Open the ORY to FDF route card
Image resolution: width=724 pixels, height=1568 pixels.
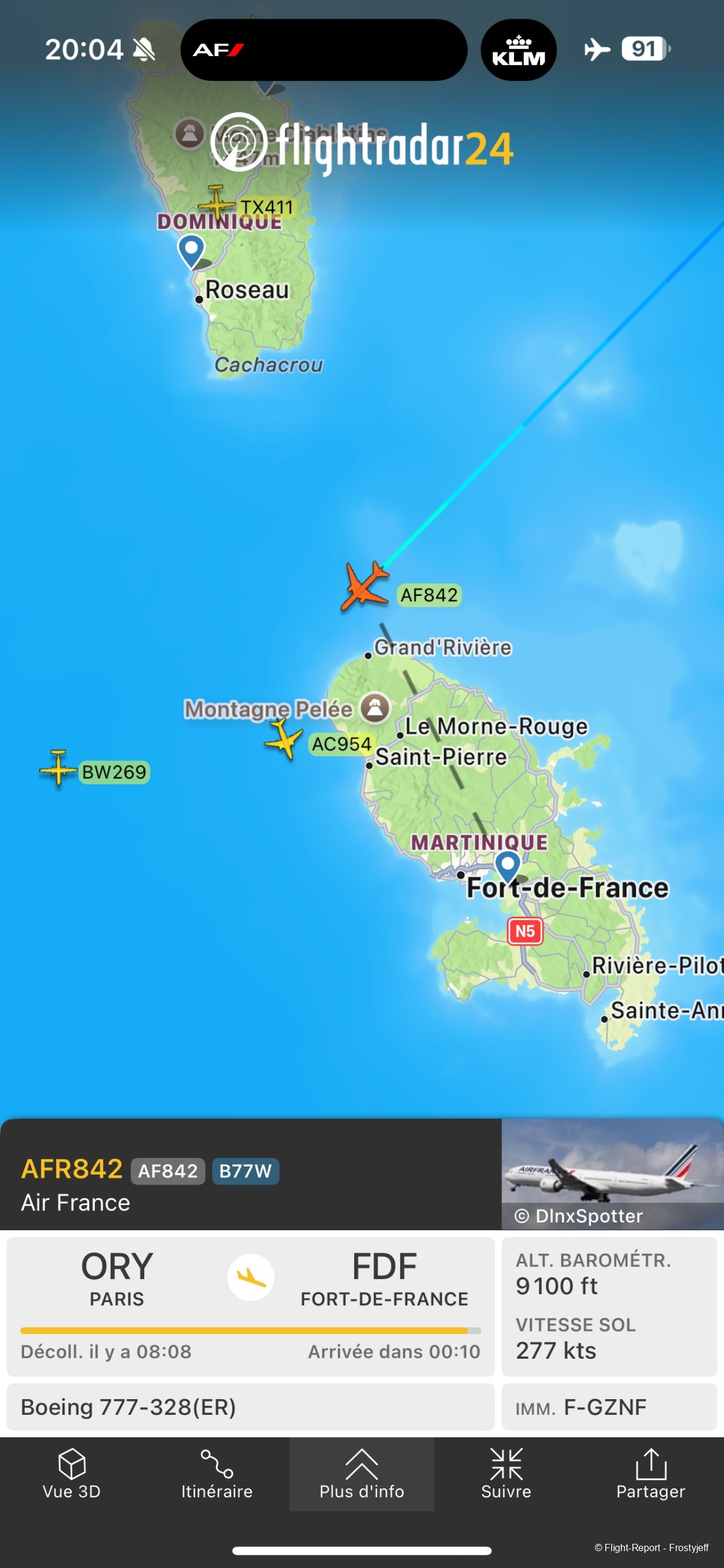click(250, 1306)
